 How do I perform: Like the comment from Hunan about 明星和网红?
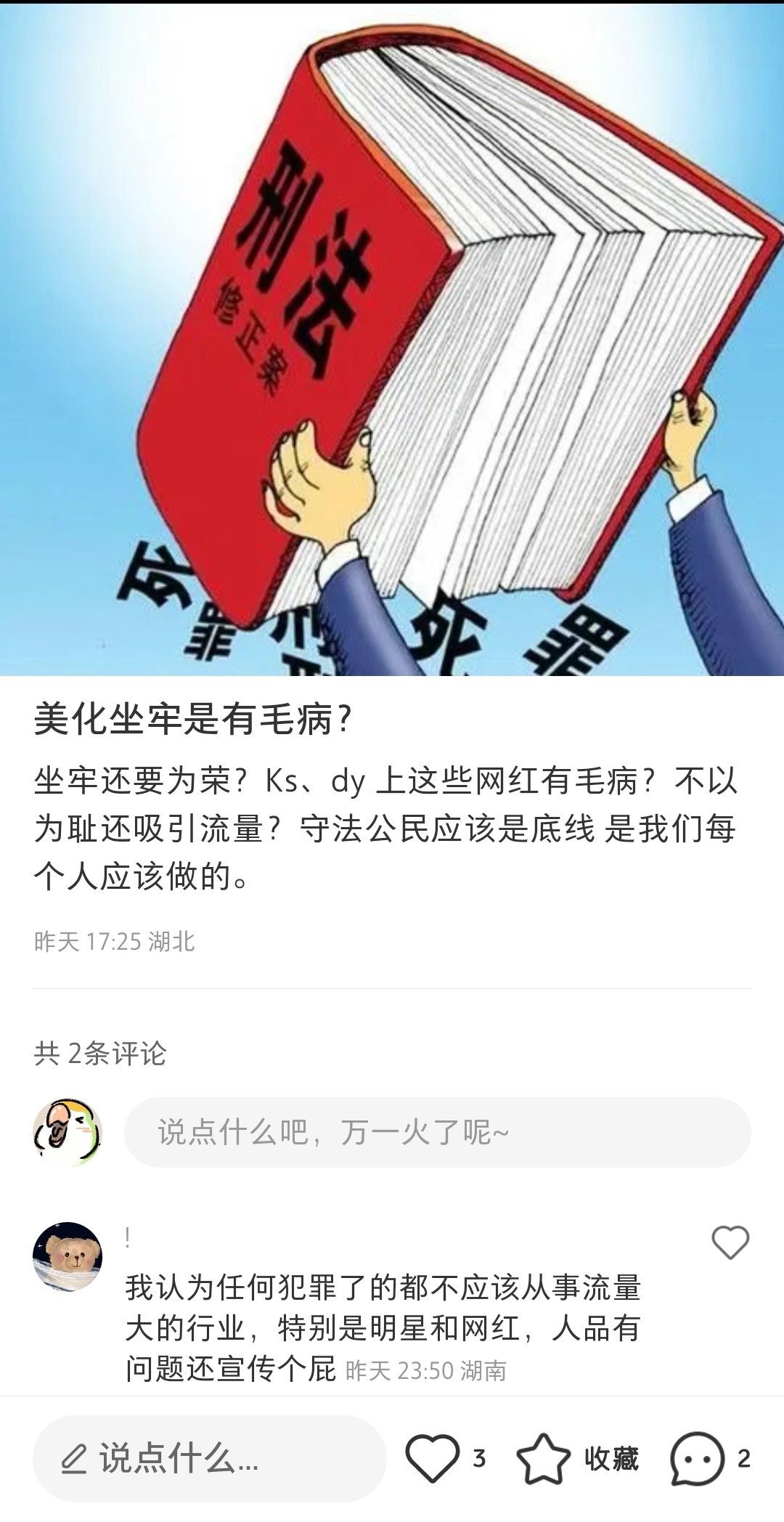click(730, 1242)
